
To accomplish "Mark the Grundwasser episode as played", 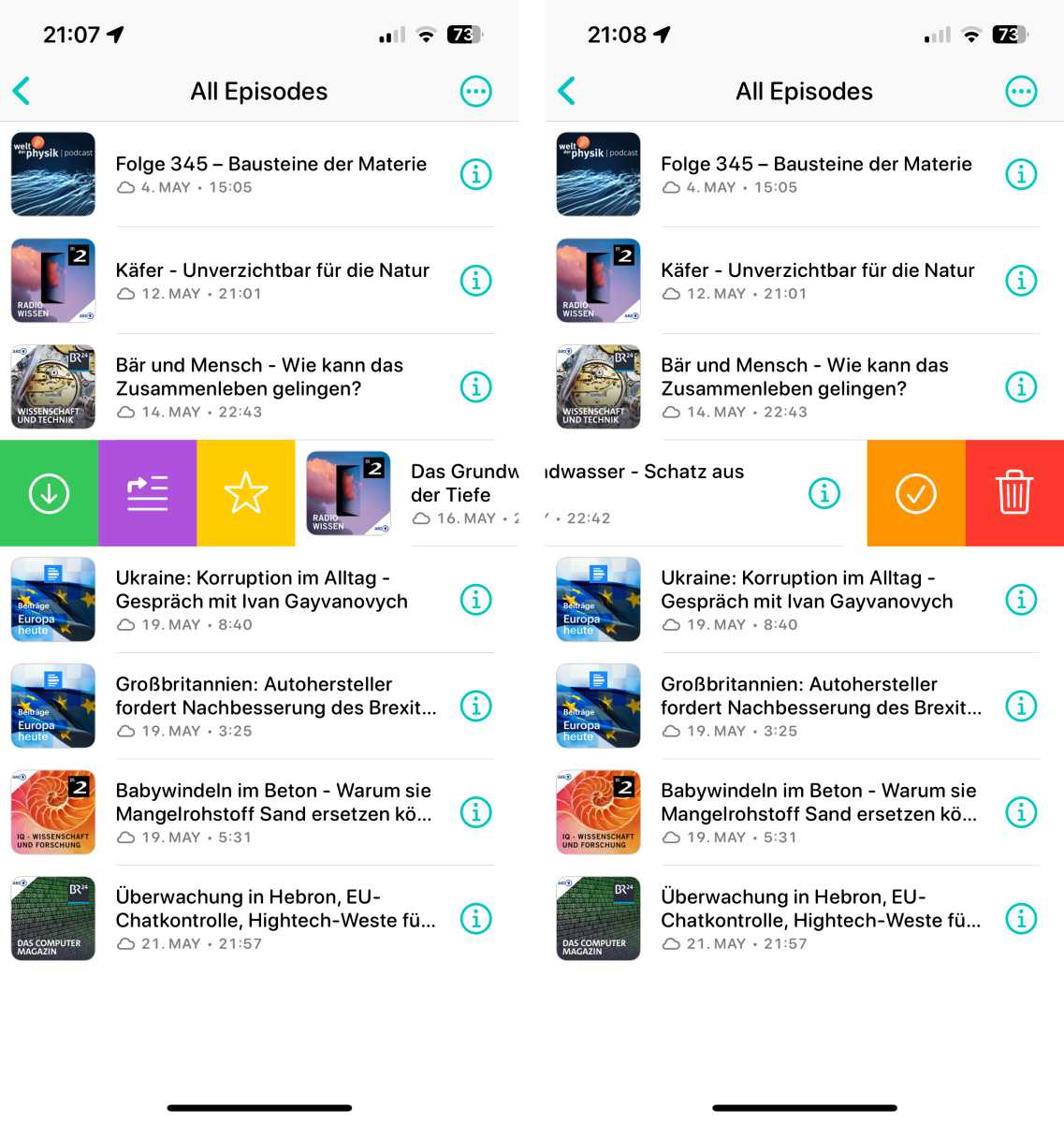I will pos(915,493).
